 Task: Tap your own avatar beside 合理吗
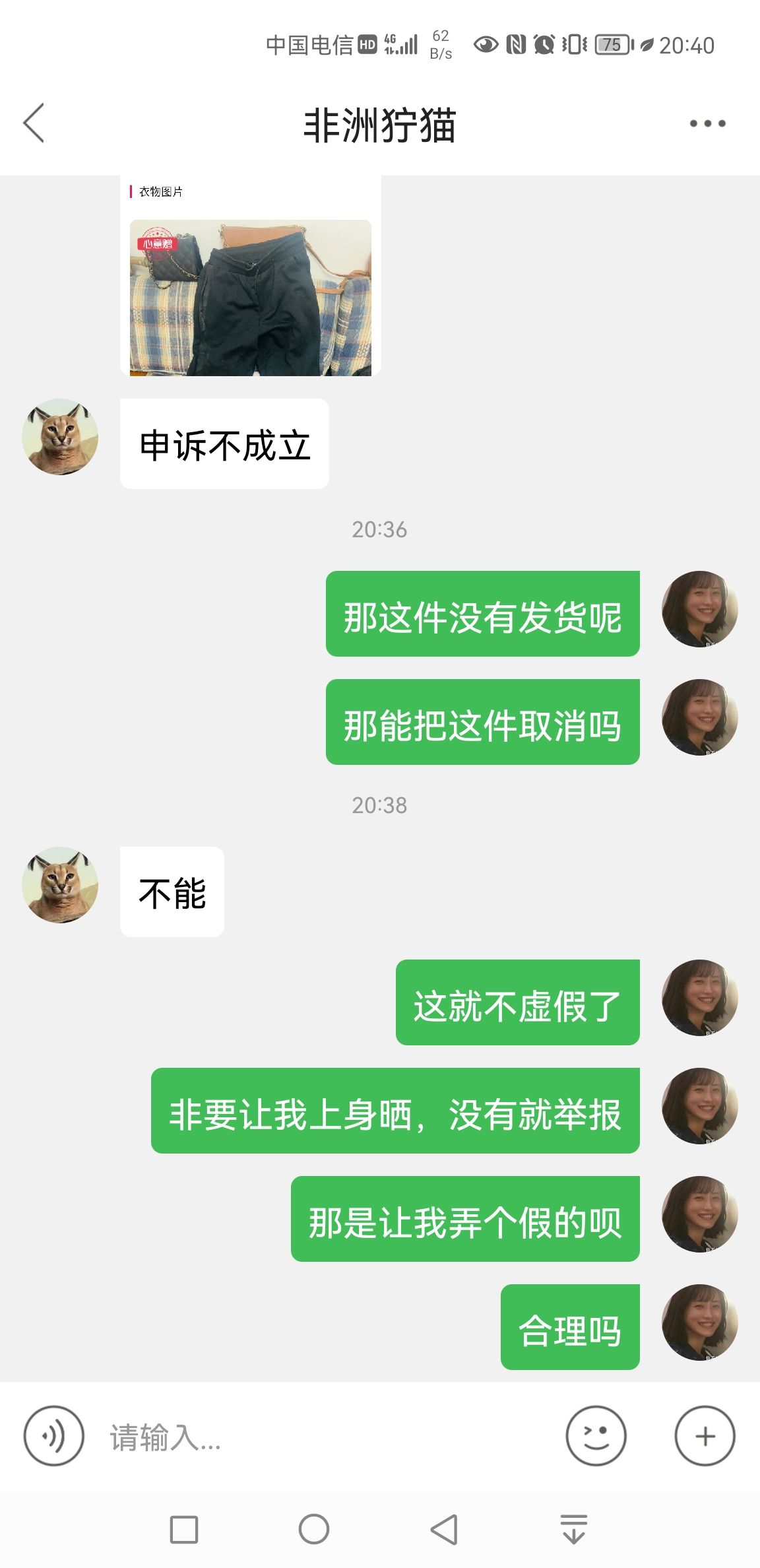click(x=699, y=1322)
